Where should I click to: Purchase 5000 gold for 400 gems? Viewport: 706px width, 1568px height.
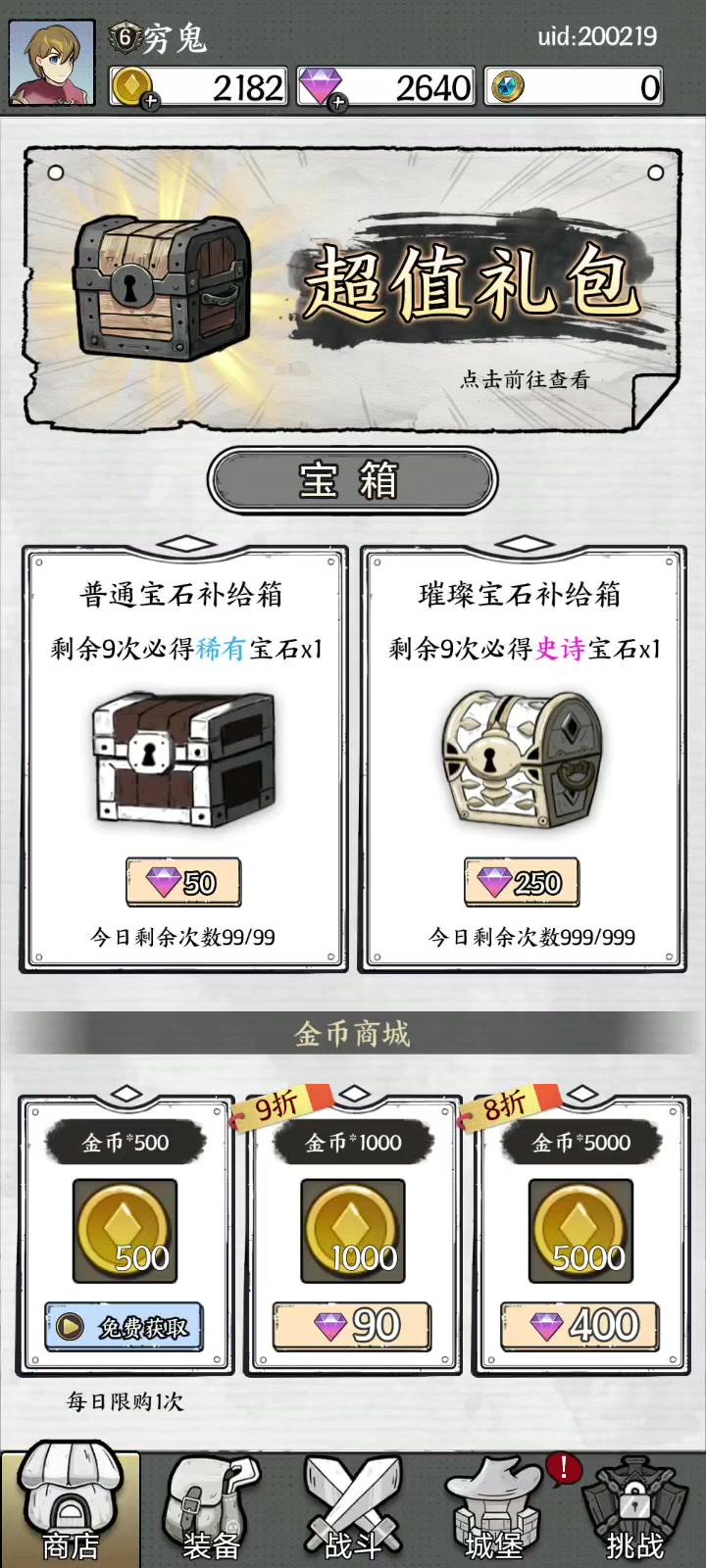(580, 1327)
